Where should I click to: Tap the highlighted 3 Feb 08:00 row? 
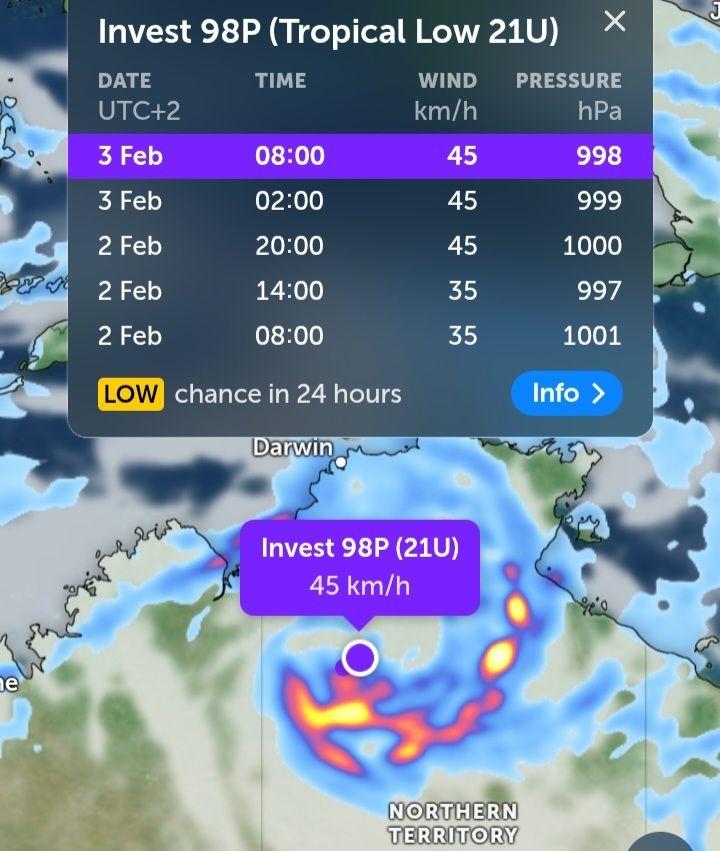360,156
